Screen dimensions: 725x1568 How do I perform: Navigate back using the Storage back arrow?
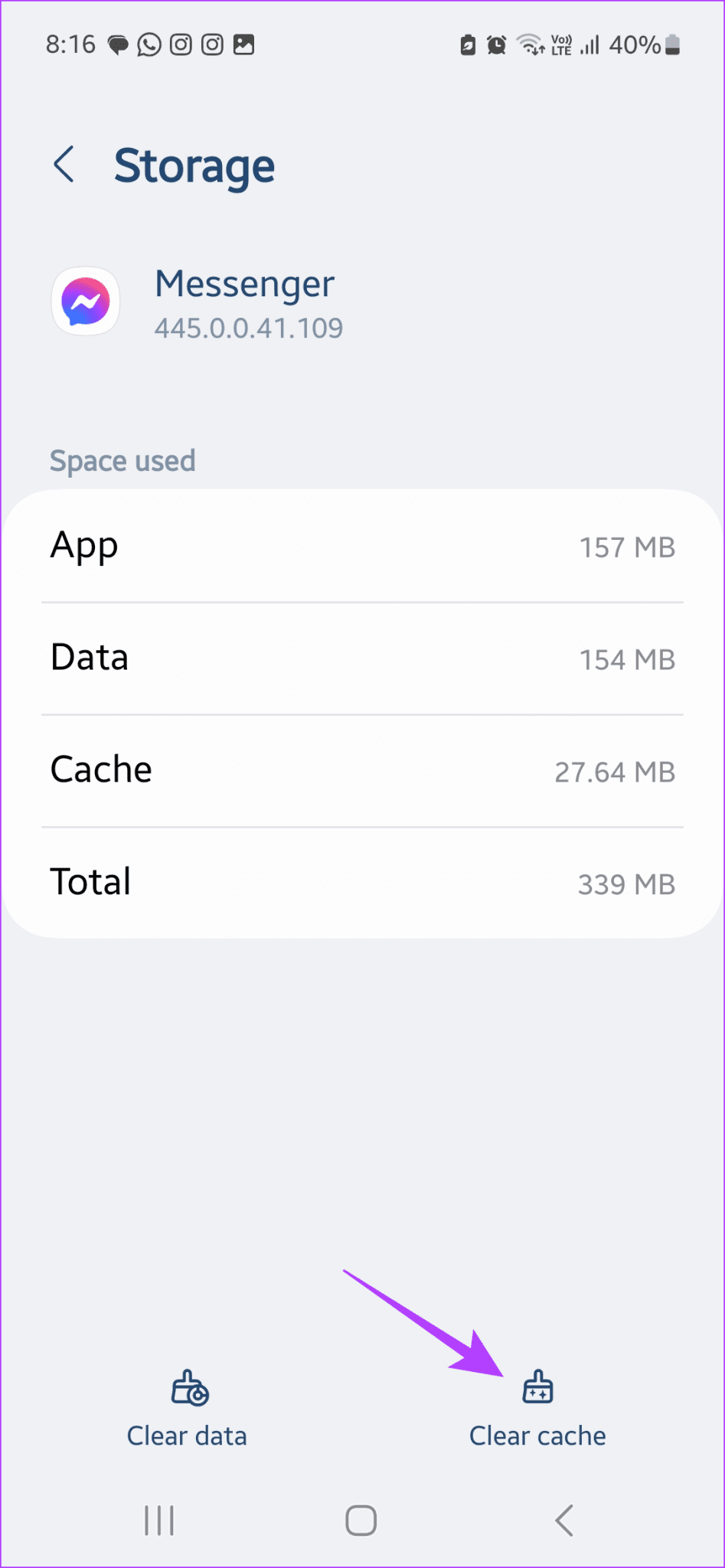point(64,164)
